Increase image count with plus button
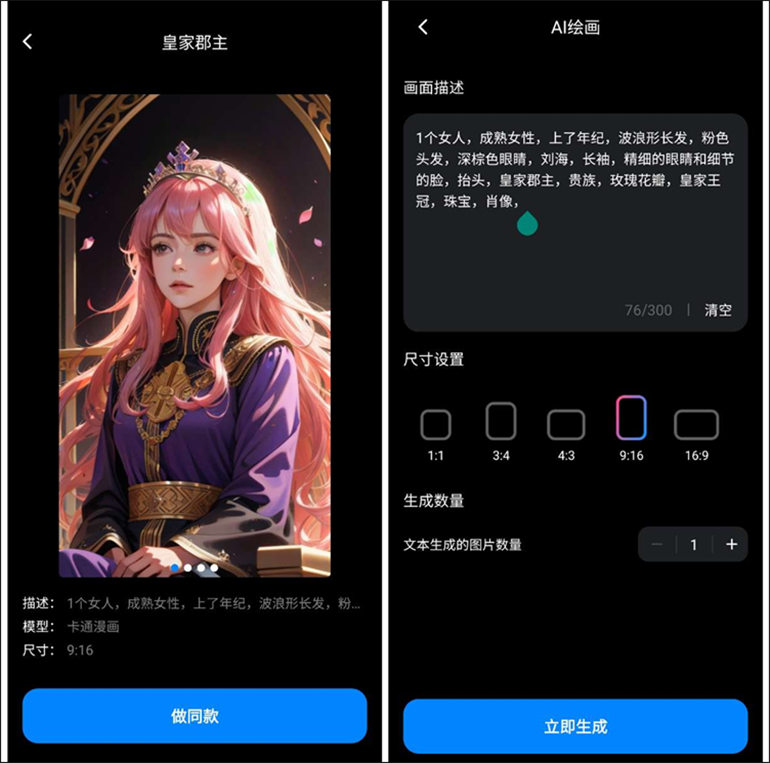Screen dimensions: 770x763 click(x=731, y=544)
